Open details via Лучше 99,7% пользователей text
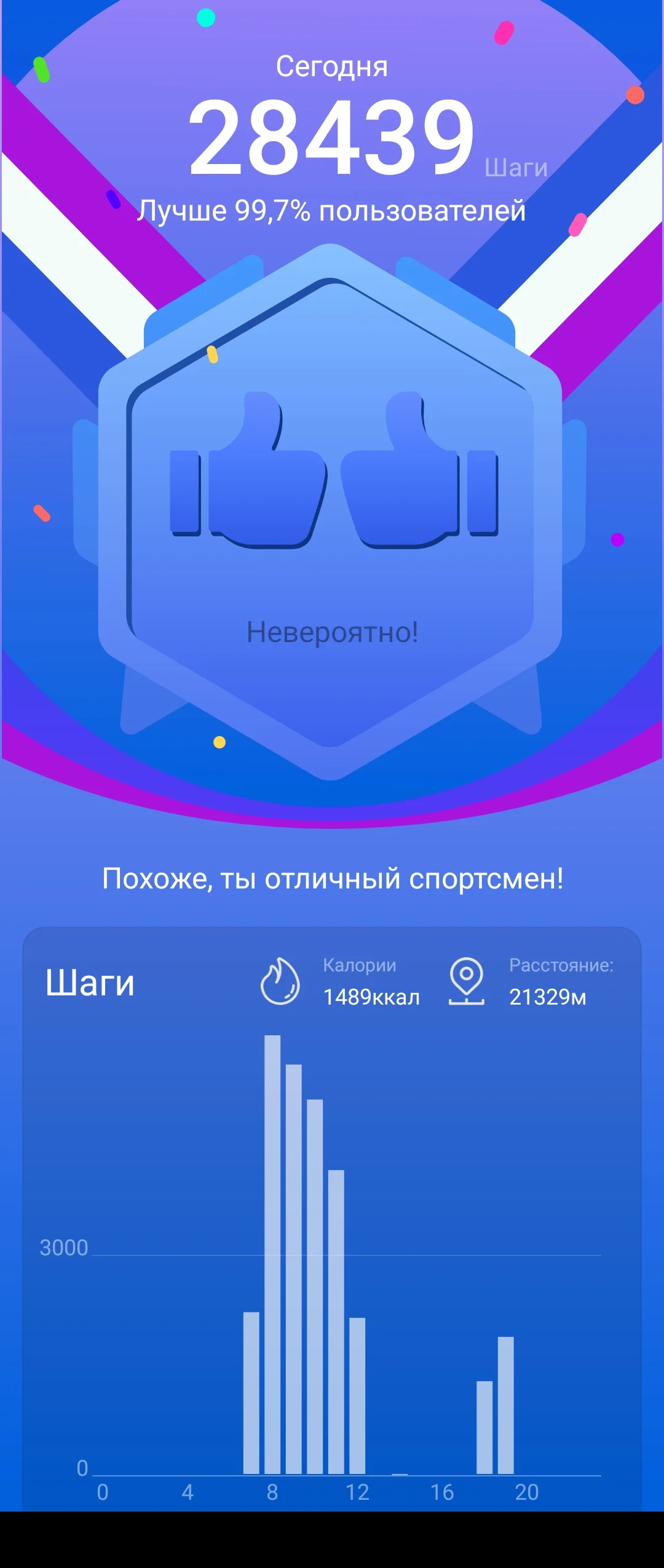664x1568 pixels. tap(332, 211)
